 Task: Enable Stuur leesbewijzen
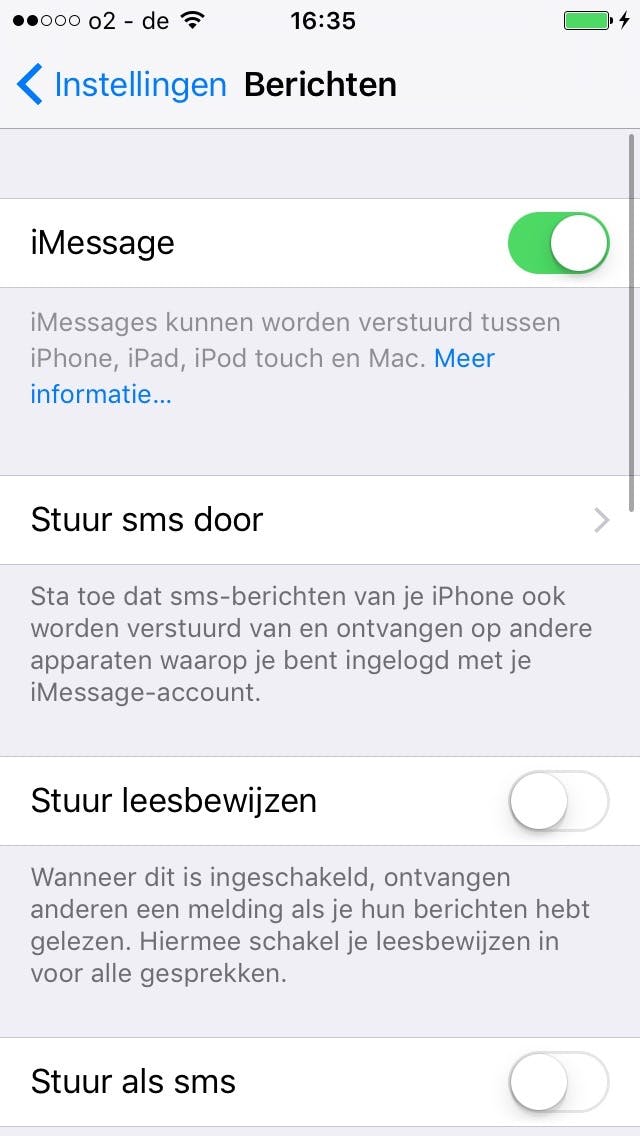(558, 801)
